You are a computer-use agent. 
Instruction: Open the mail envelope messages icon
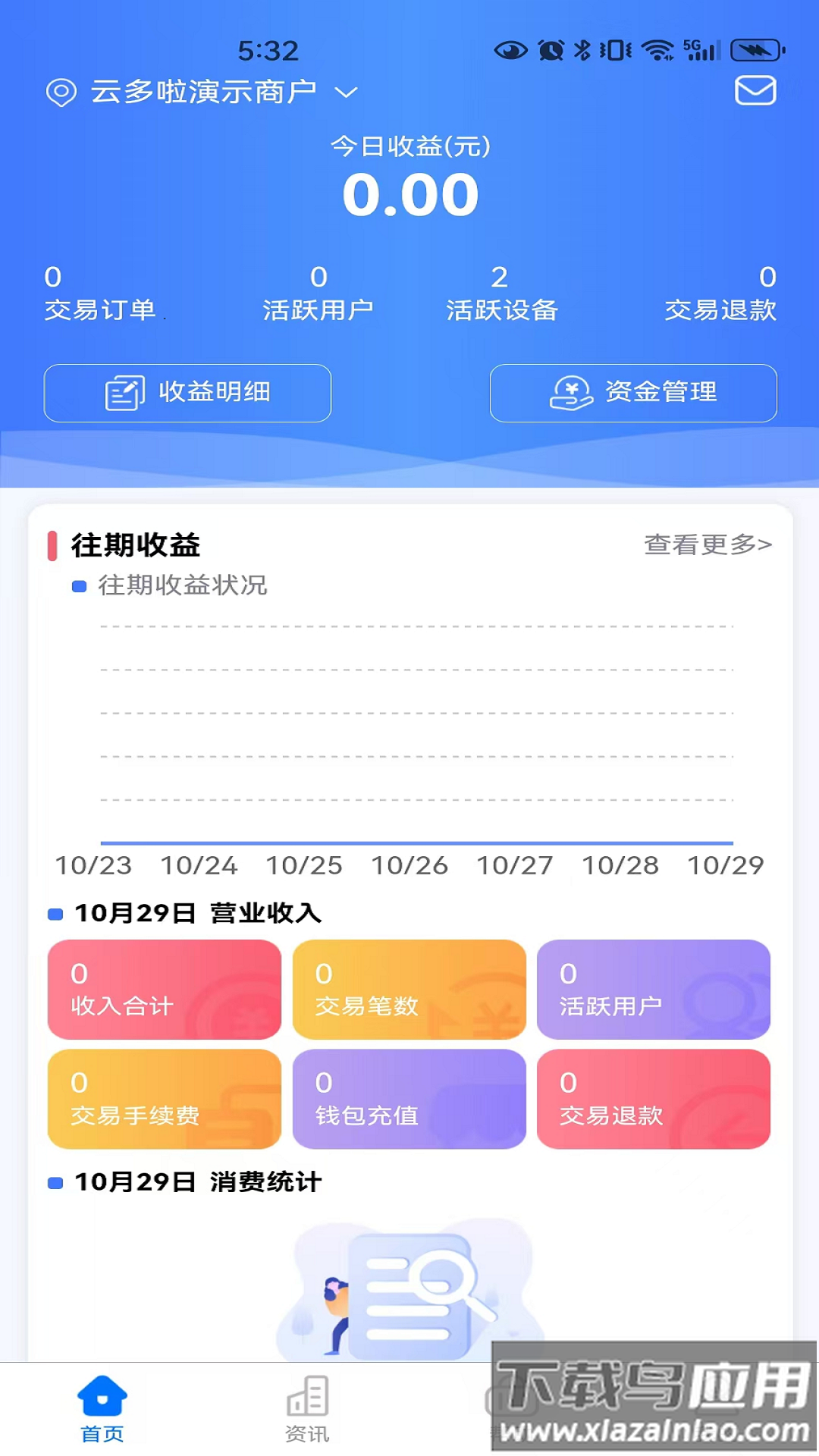[x=755, y=91]
